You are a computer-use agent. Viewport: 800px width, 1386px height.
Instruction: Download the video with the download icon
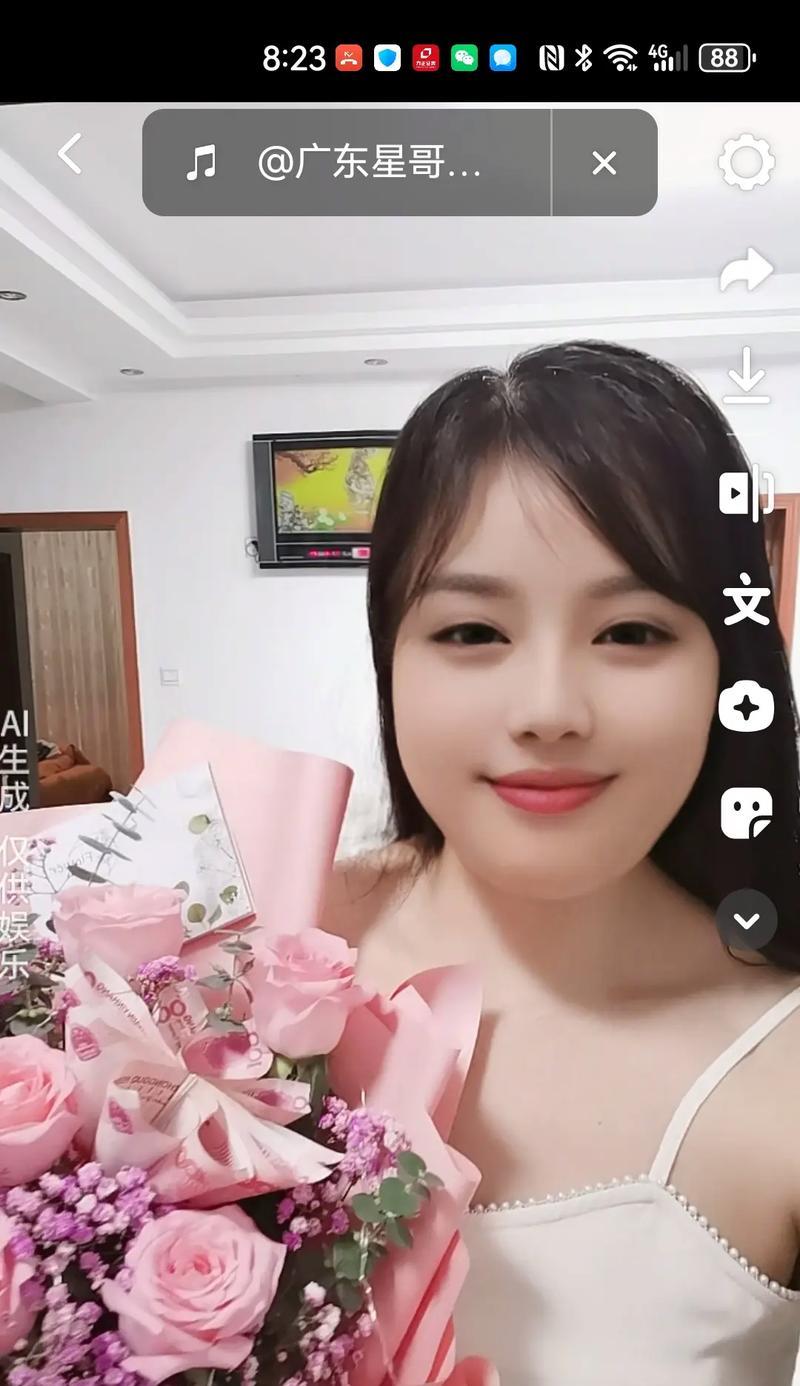click(746, 376)
